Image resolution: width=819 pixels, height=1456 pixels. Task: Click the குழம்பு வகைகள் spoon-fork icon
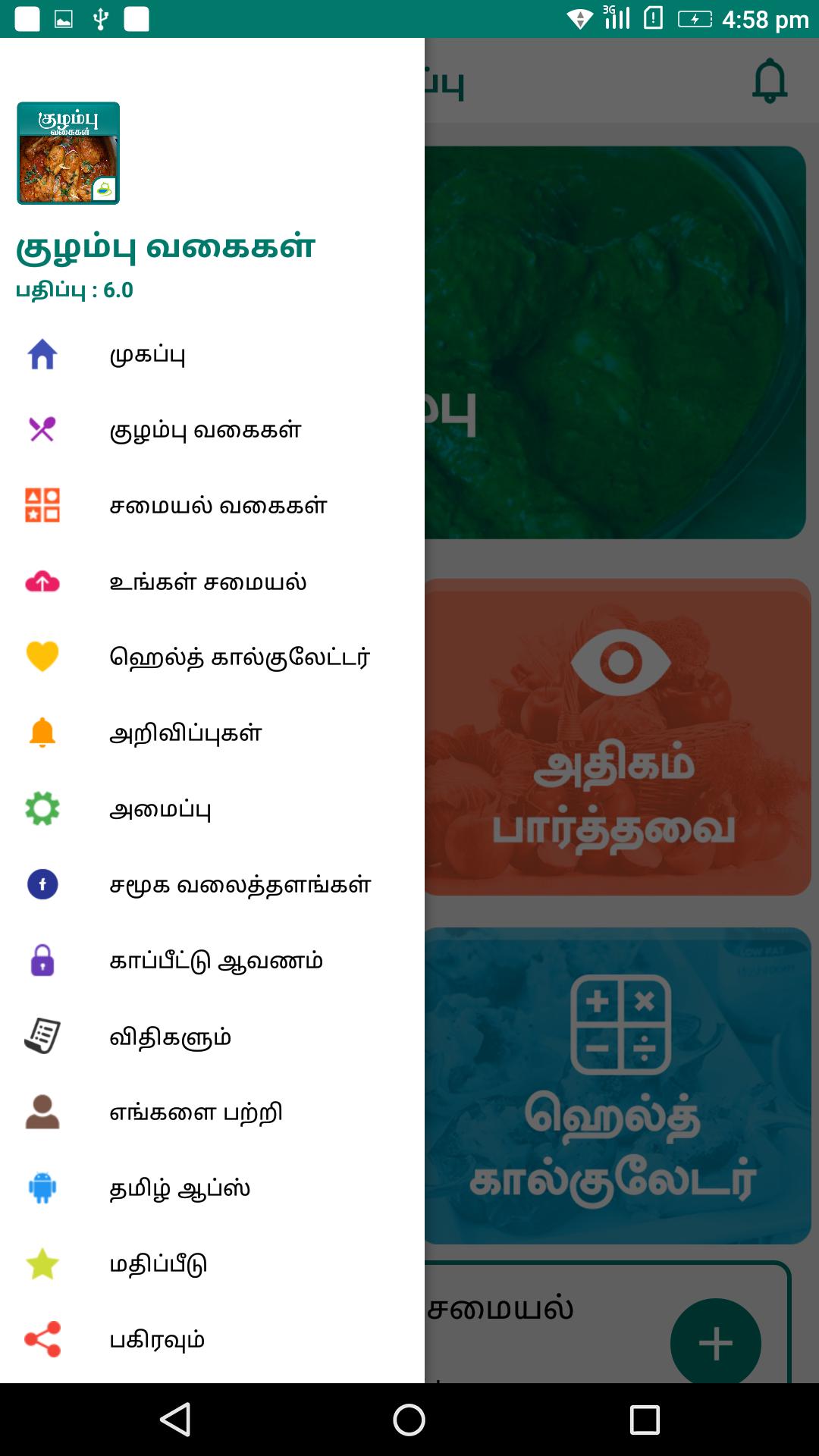(x=43, y=429)
